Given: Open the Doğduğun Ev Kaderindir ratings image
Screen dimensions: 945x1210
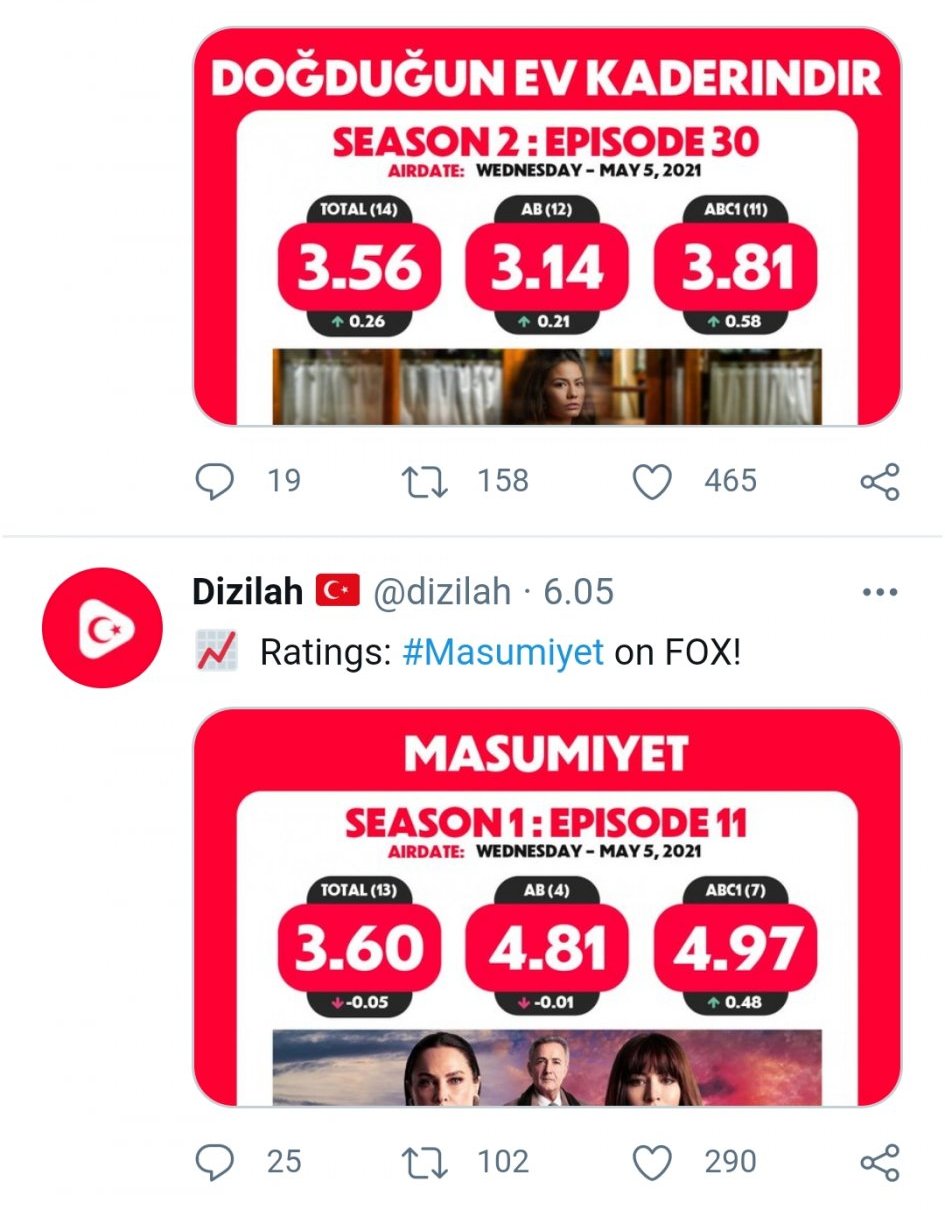Looking at the screenshot, I should coord(546,227).
